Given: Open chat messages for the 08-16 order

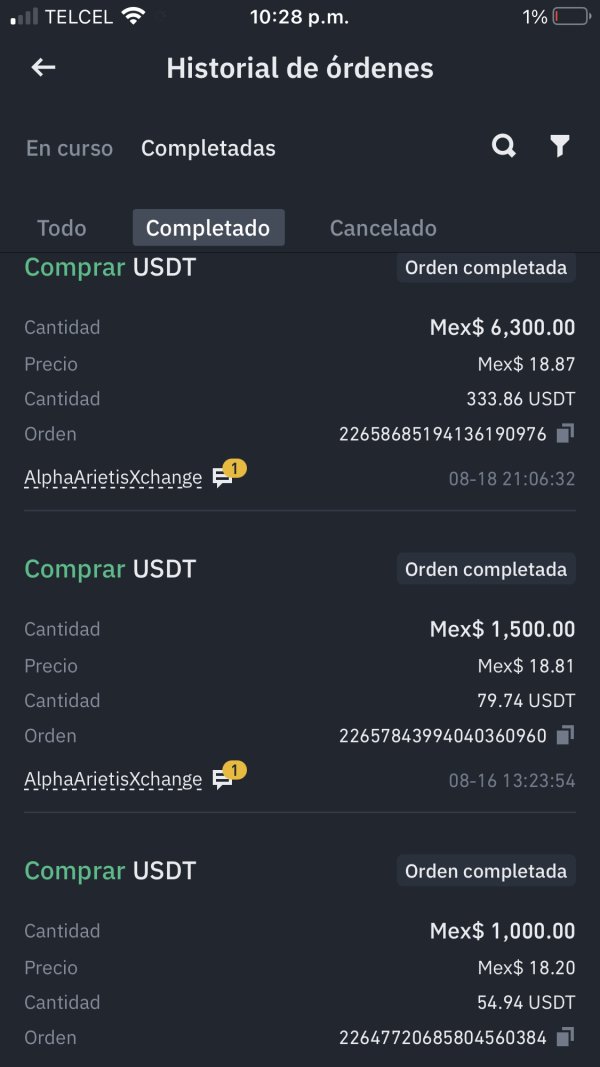Looking at the screenshot, I should coord(226,776).
